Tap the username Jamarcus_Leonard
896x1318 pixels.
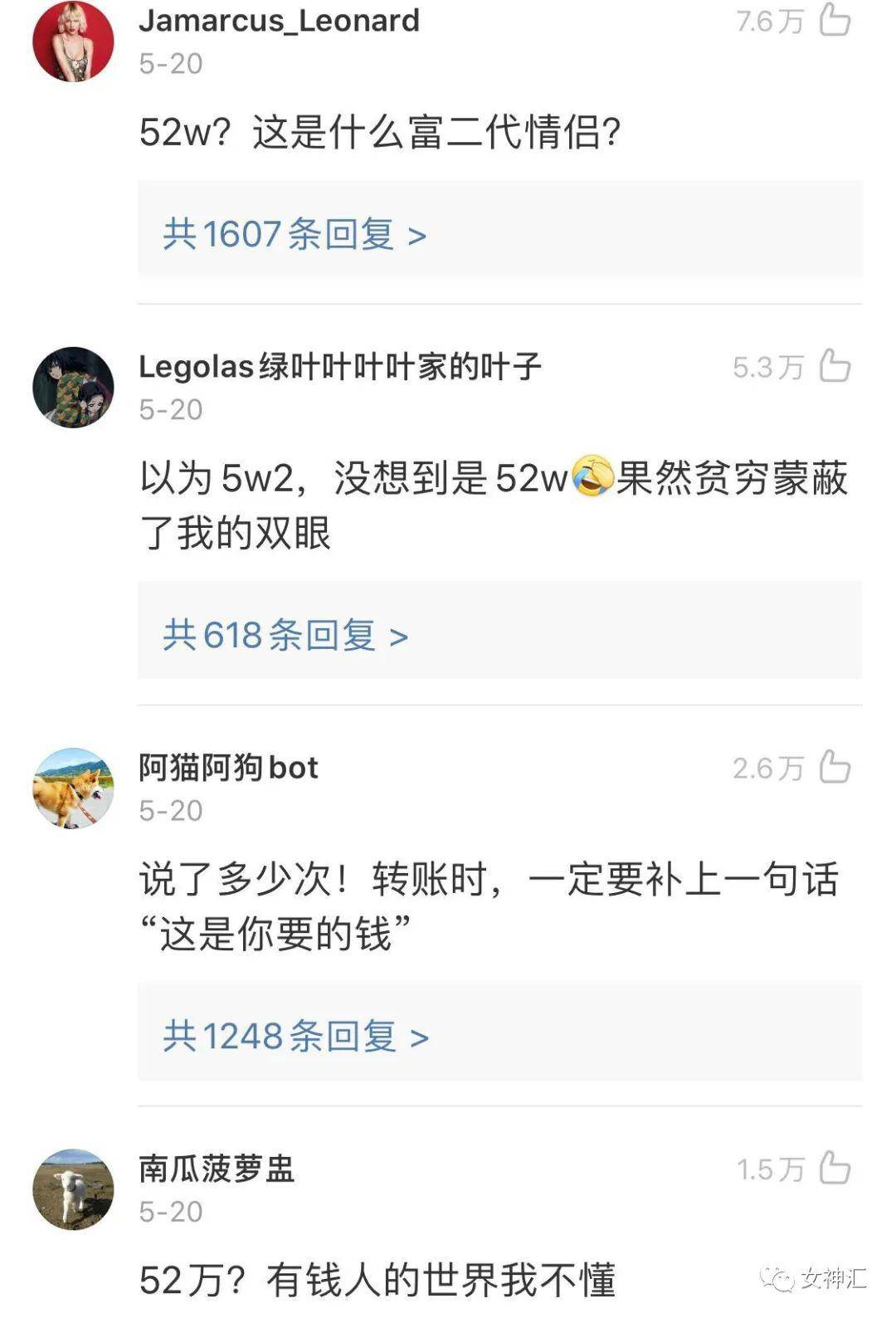279,21
